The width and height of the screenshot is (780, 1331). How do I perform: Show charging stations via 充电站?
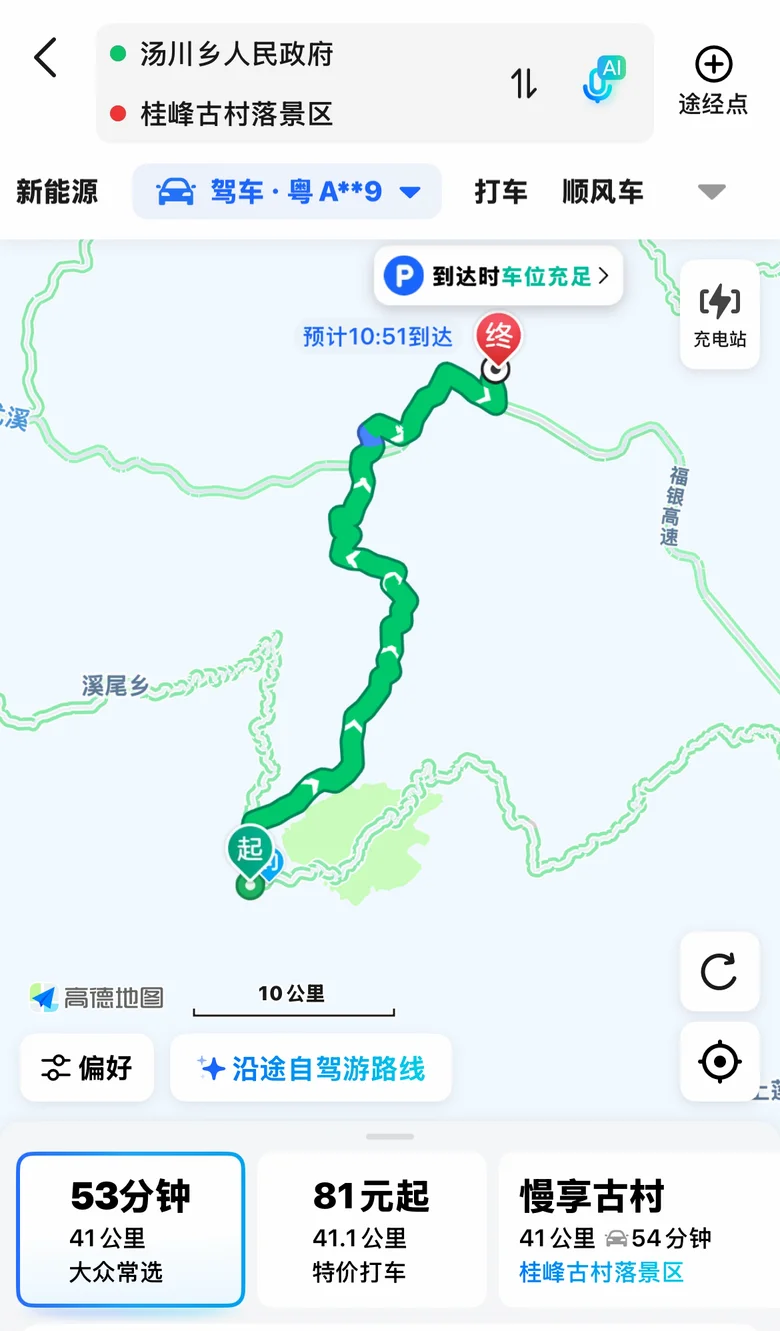coord(720,314)
